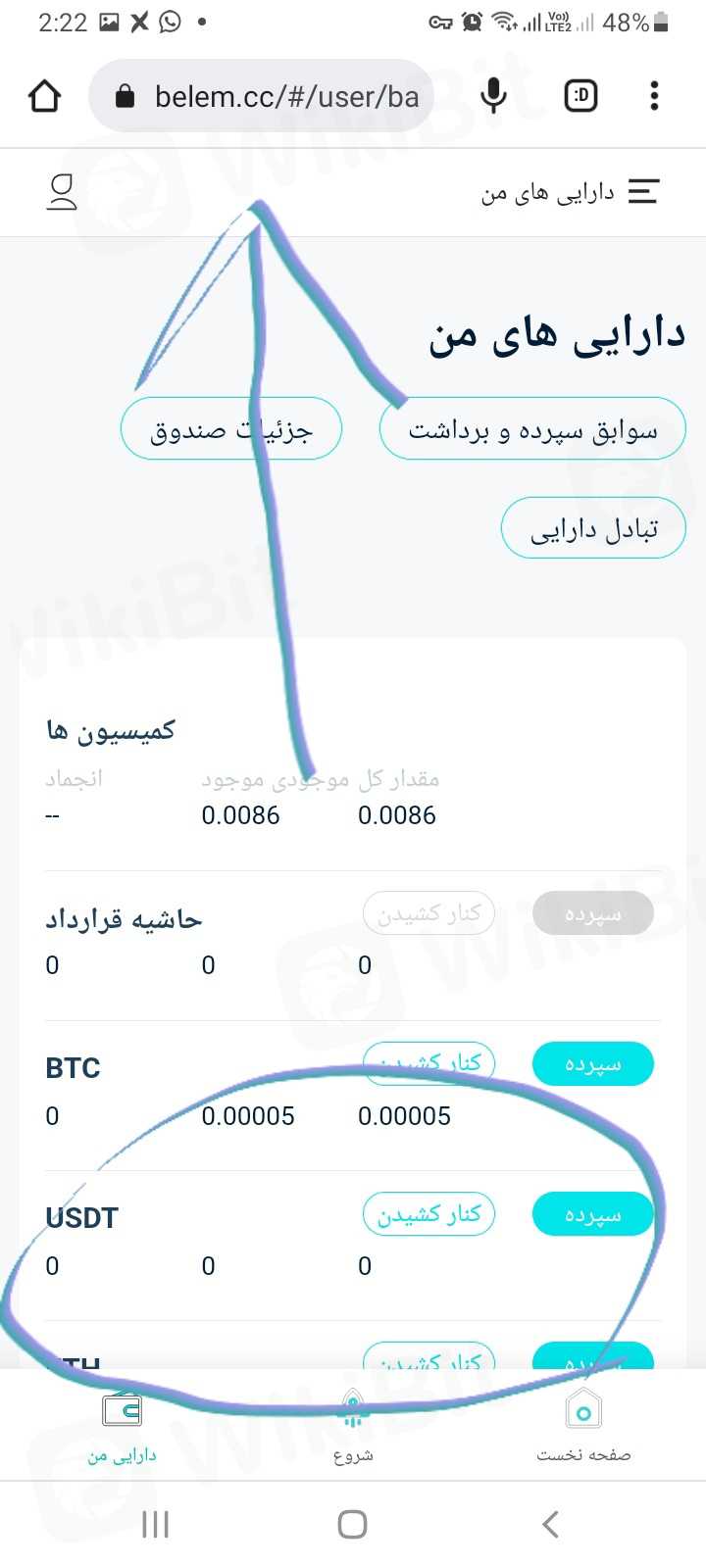Go back with the system back button

(x=550, y=1524)
